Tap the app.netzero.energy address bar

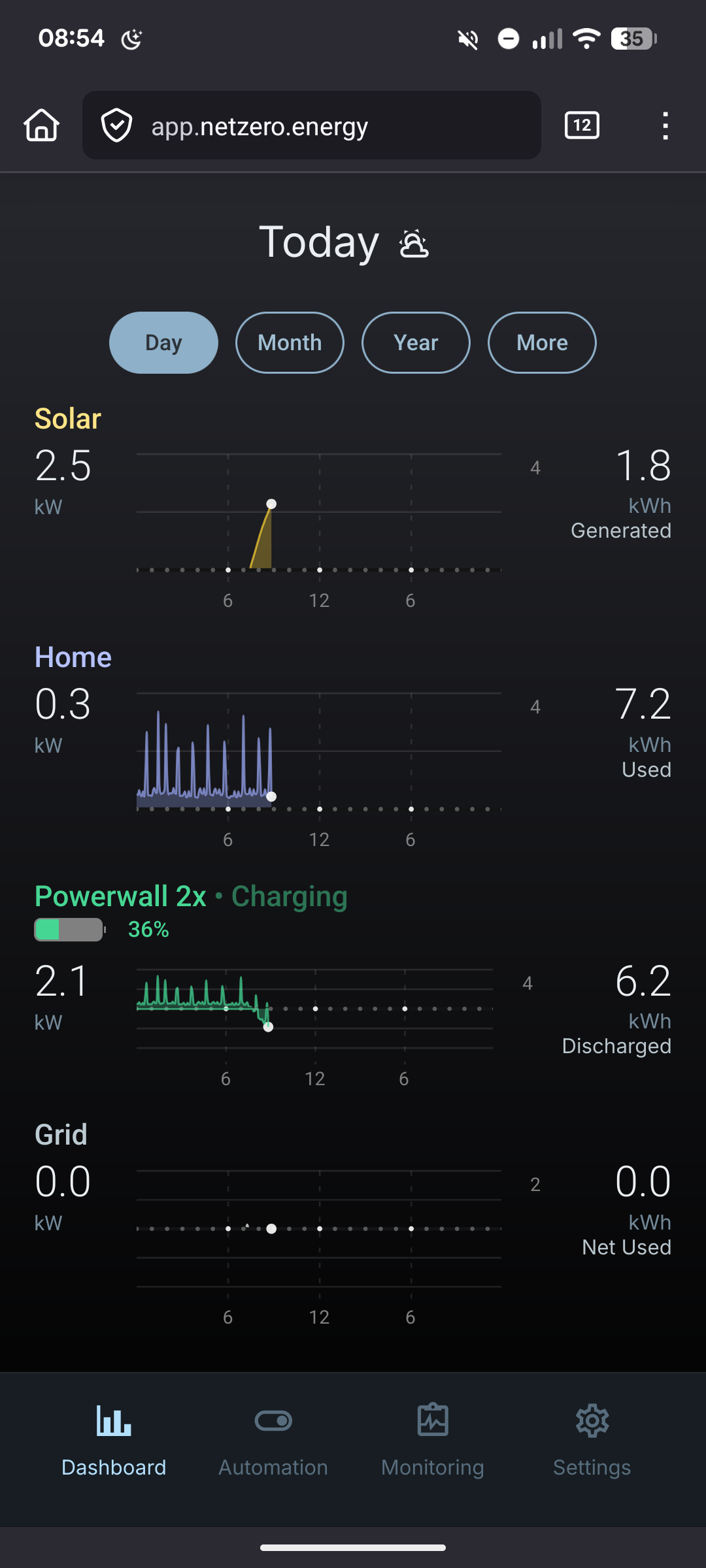(x=311, y=125)
